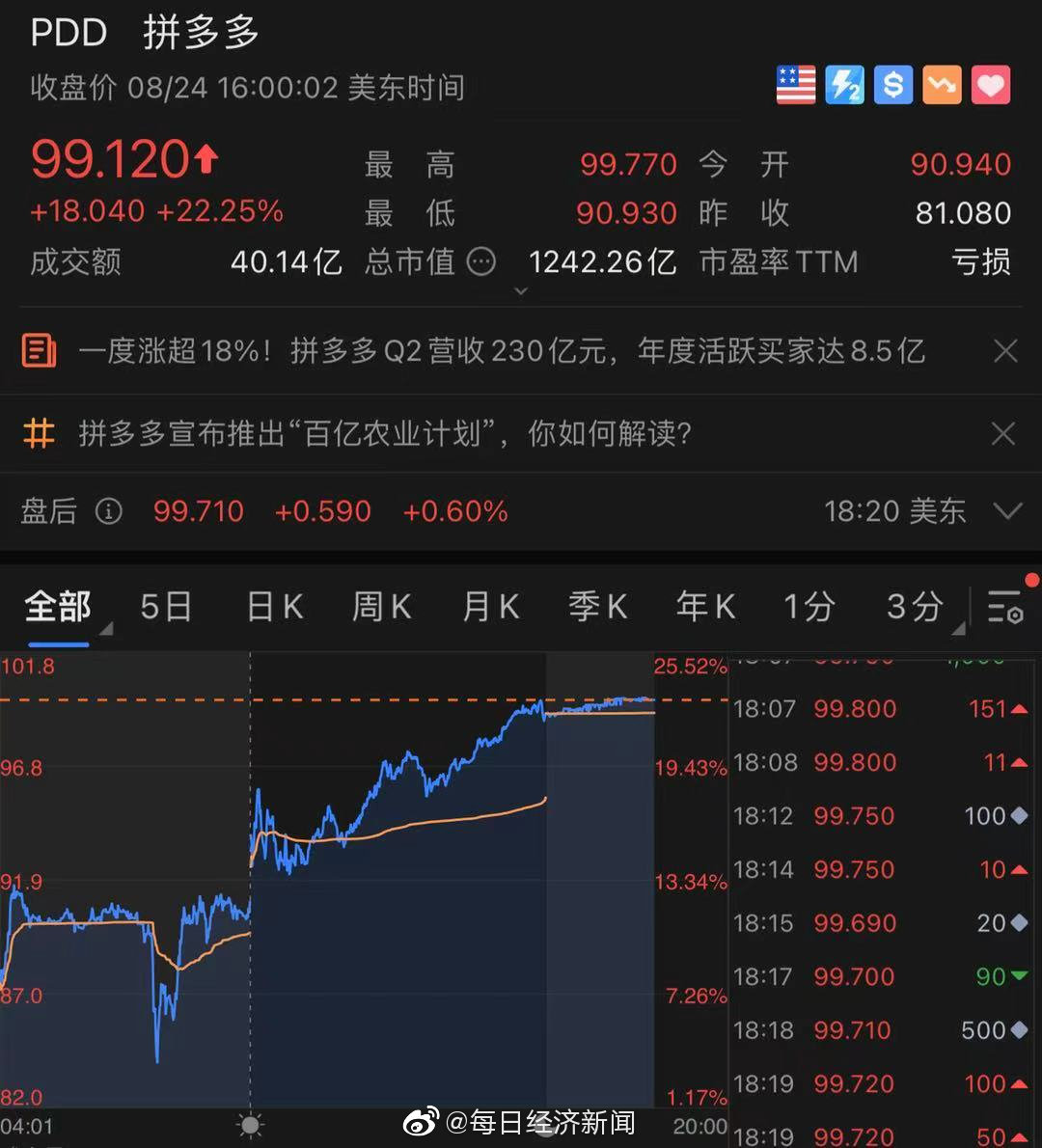
Task: View the 月K candlestick chart
Action: point(491,607)
